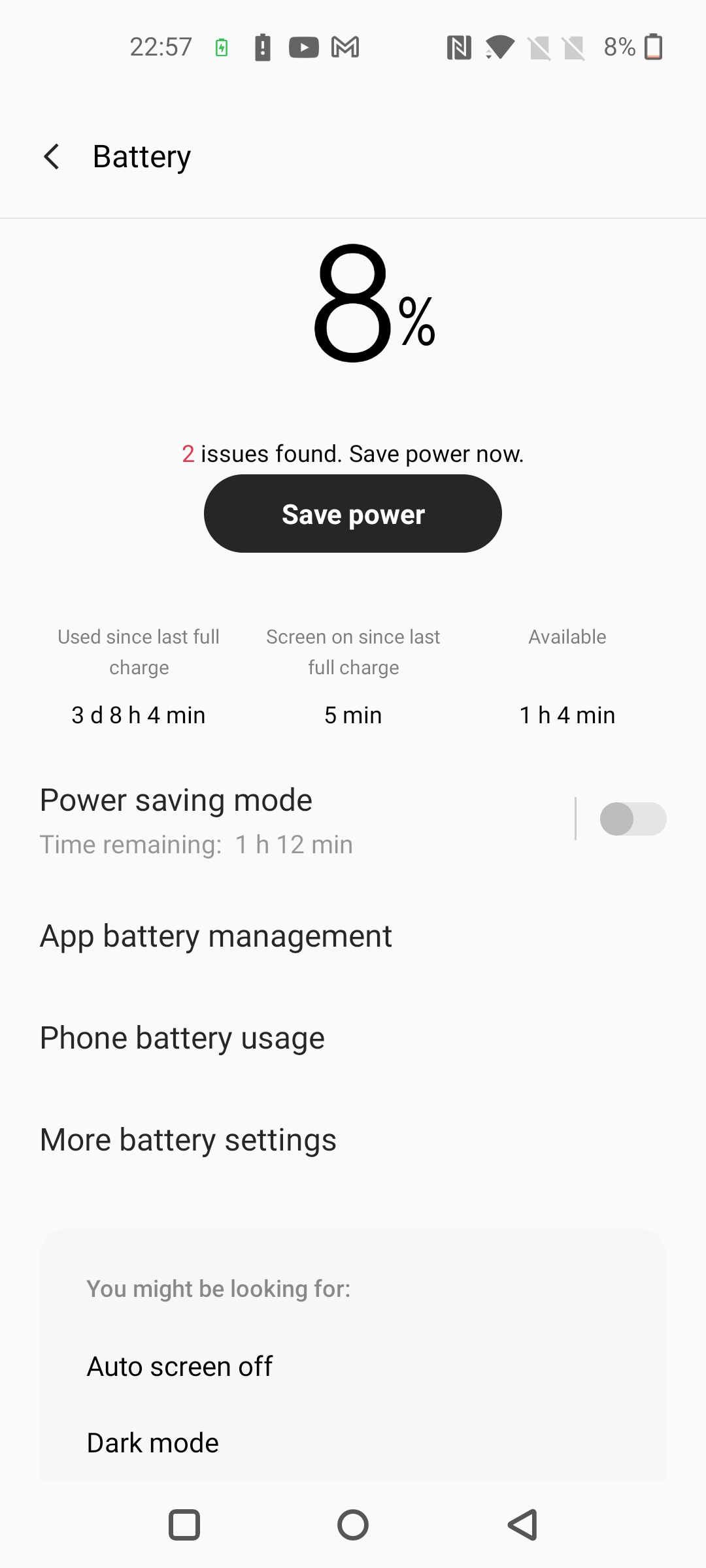This screenshot has width=706, height=1568.
Task: Tap the Save power button
Action: point(353,514)
